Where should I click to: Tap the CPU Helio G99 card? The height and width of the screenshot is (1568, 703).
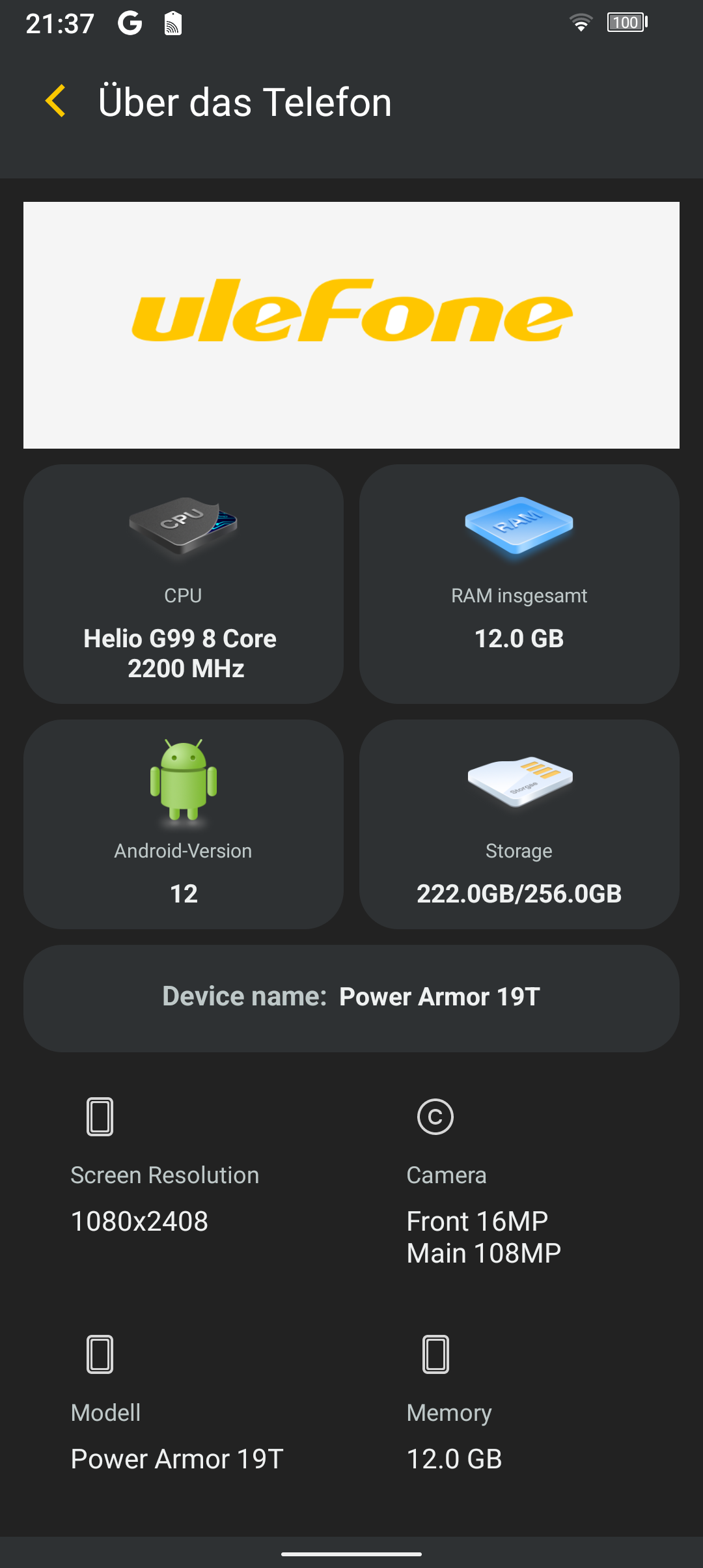(x=184, y=584)
